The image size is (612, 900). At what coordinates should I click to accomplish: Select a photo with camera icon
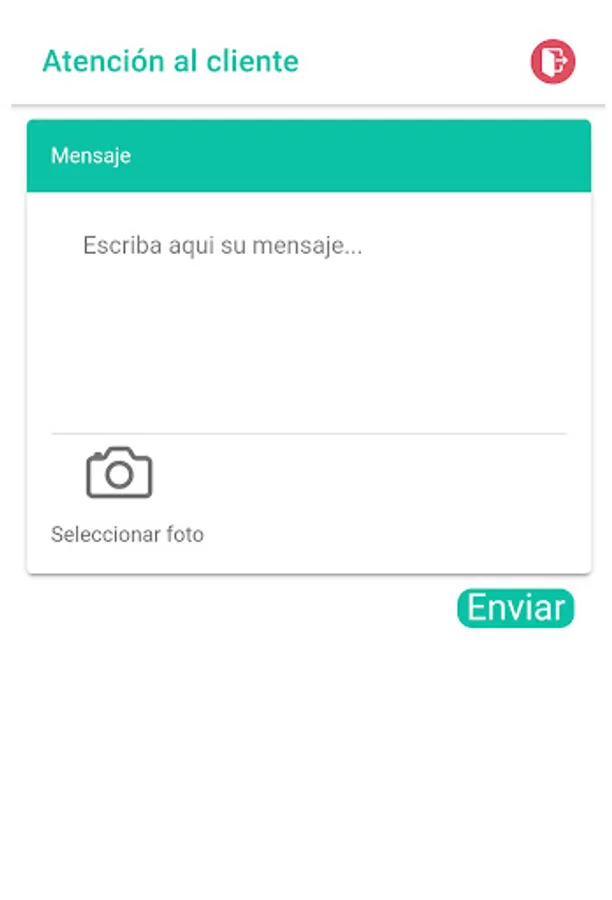pyautogui.click(x=119, y=473)
